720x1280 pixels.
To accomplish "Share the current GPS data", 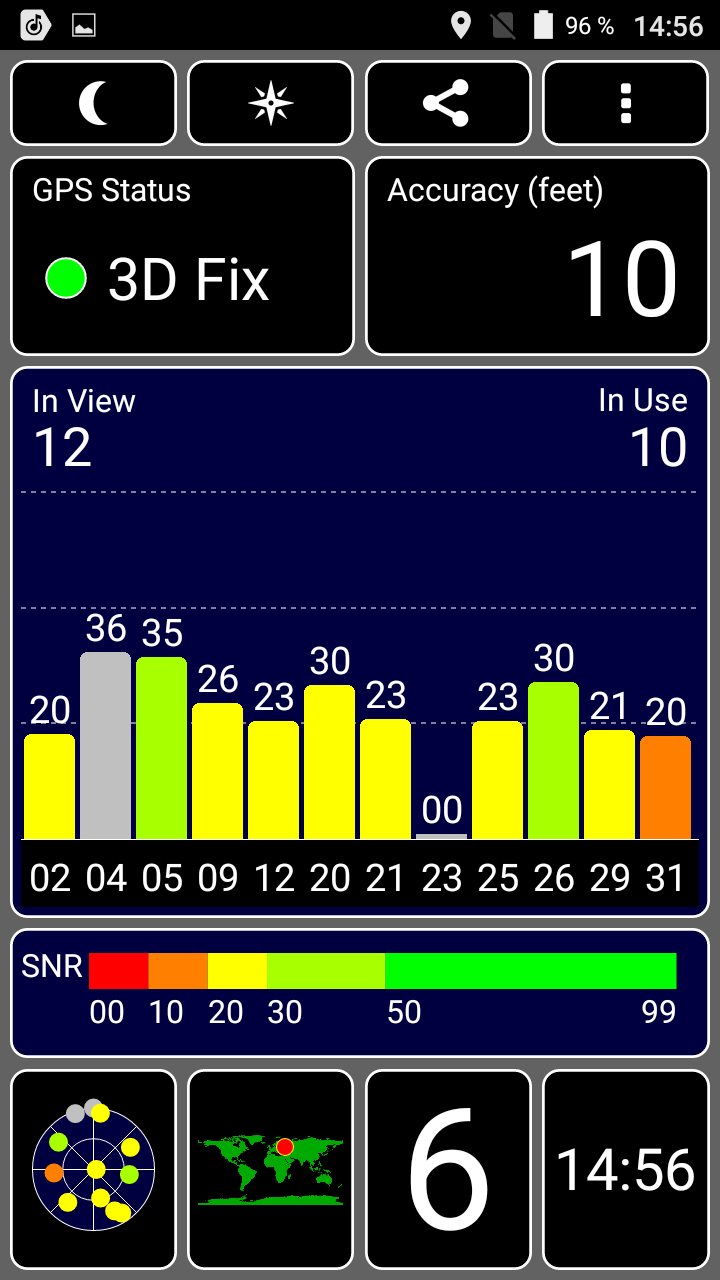I will 447,103.
